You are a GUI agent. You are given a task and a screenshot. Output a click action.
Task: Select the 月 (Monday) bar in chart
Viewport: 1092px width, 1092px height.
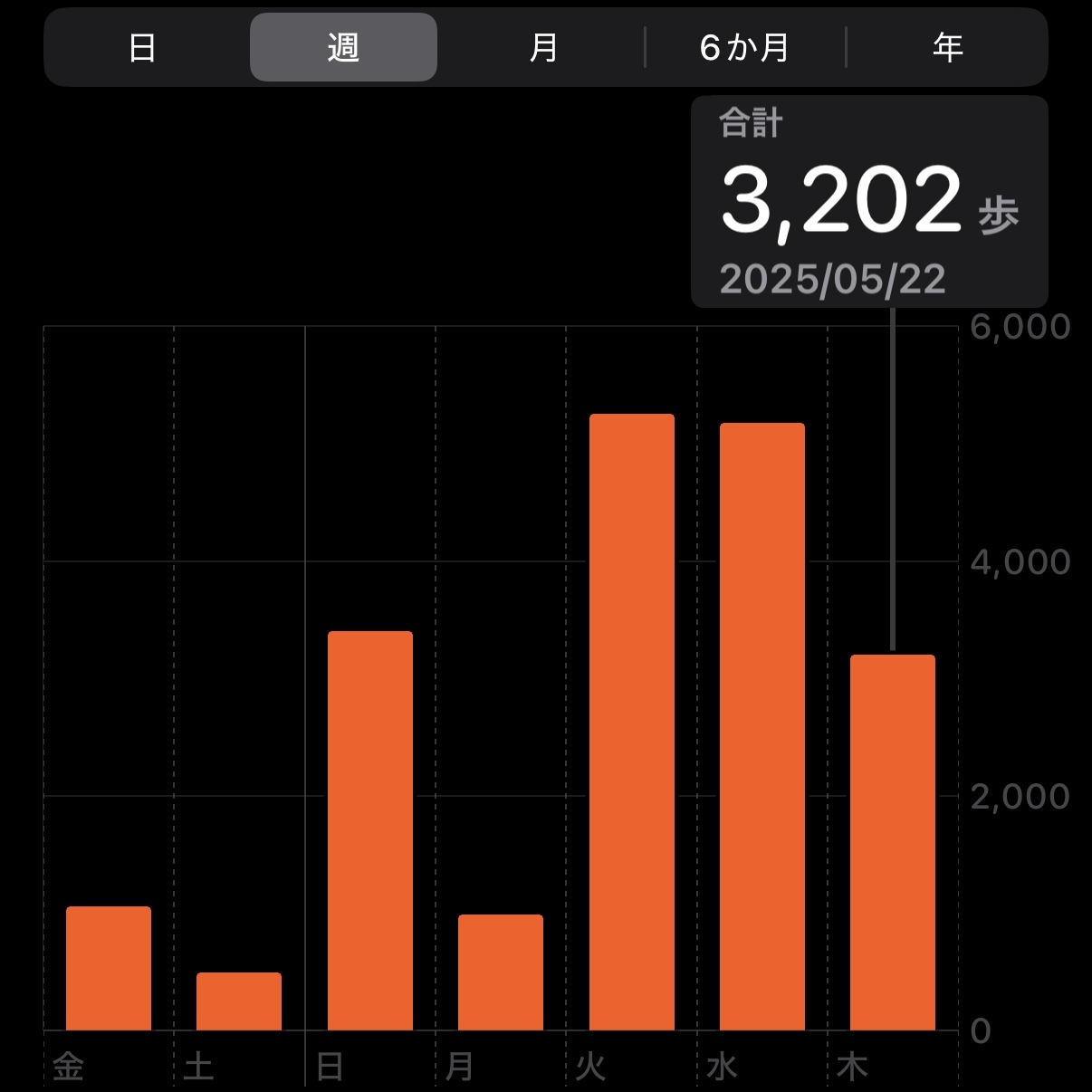click(501, 972)
